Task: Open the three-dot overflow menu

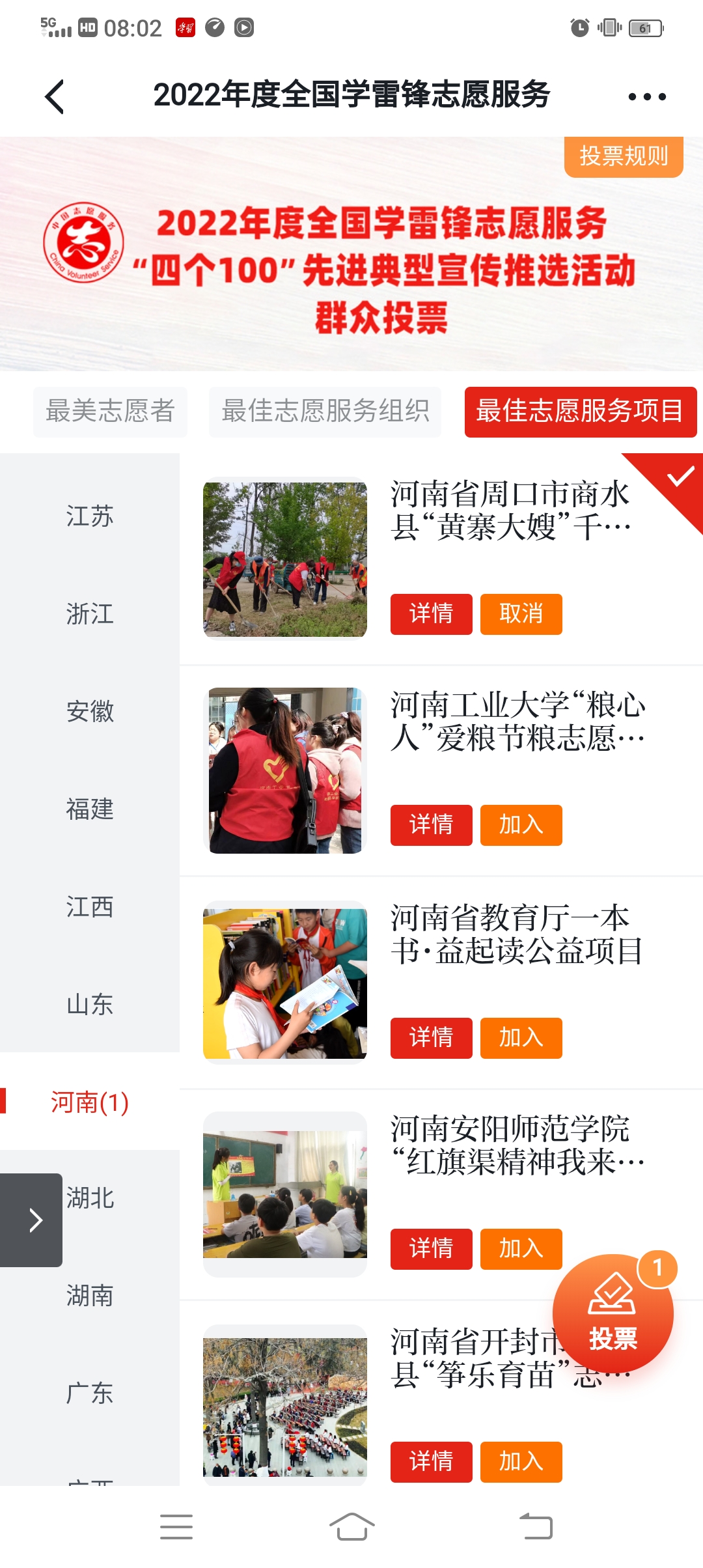Action: click(646, 97)
